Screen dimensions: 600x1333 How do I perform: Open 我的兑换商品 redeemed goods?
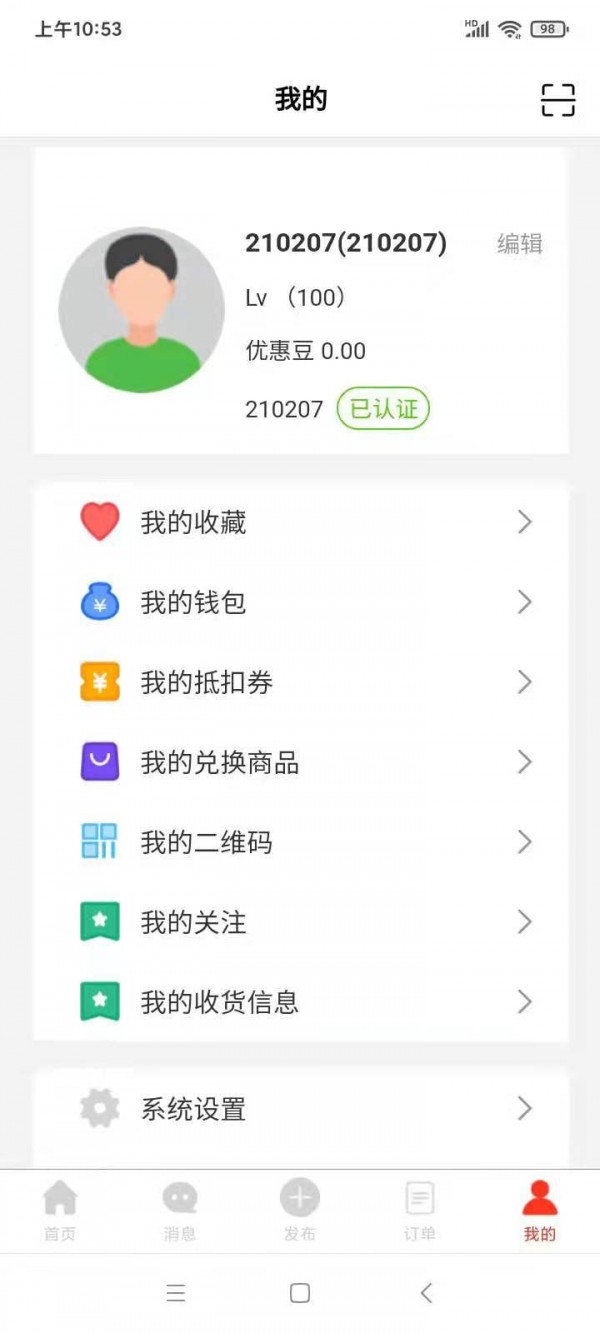pos(300,762)
